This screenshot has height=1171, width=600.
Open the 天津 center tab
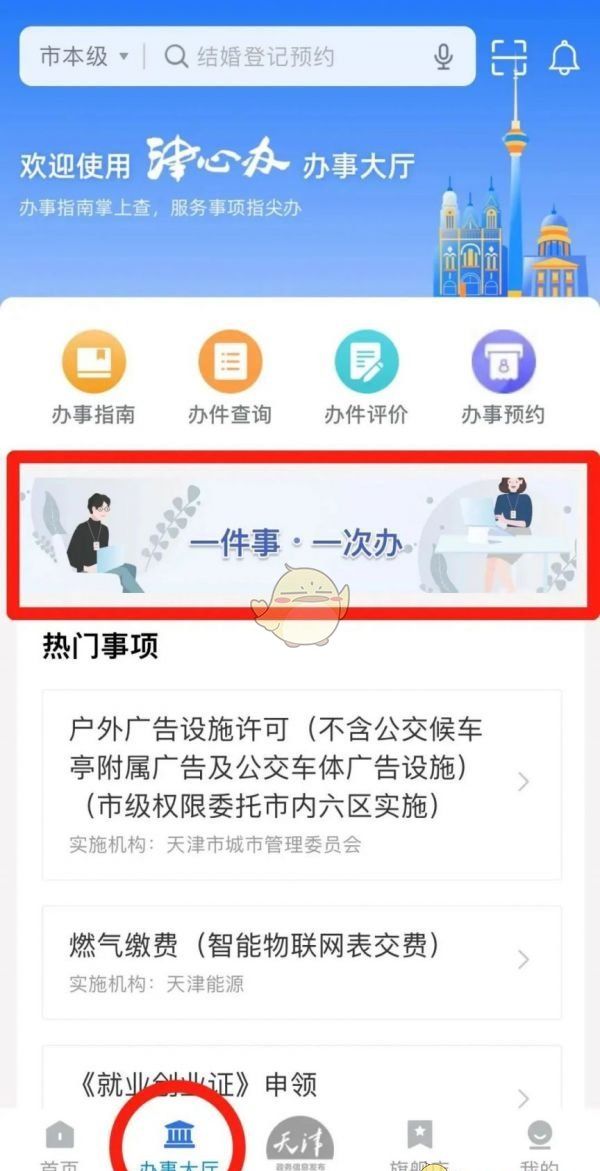pyautogui.click(x=300, y=1143)
